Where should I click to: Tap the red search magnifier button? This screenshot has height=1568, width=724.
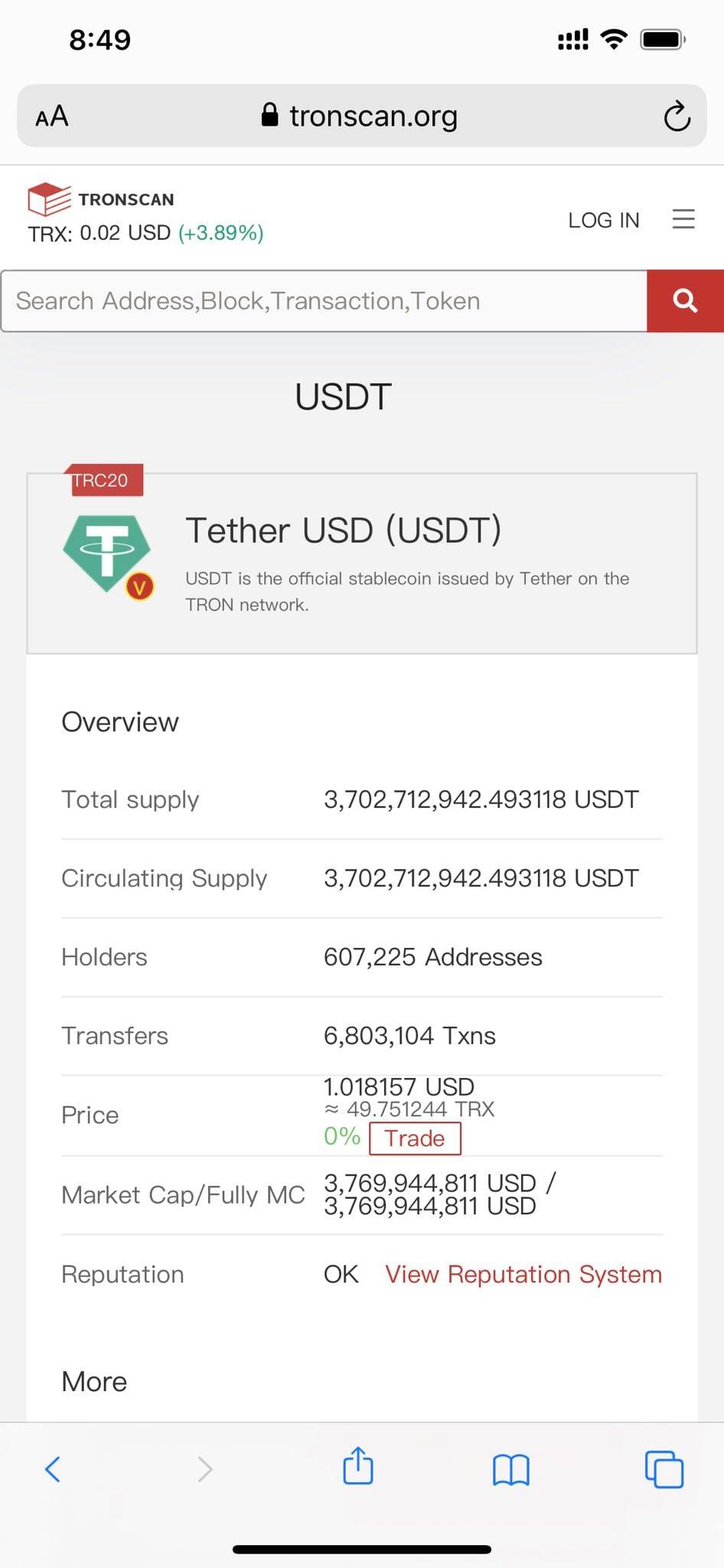[x=685, y=301]
